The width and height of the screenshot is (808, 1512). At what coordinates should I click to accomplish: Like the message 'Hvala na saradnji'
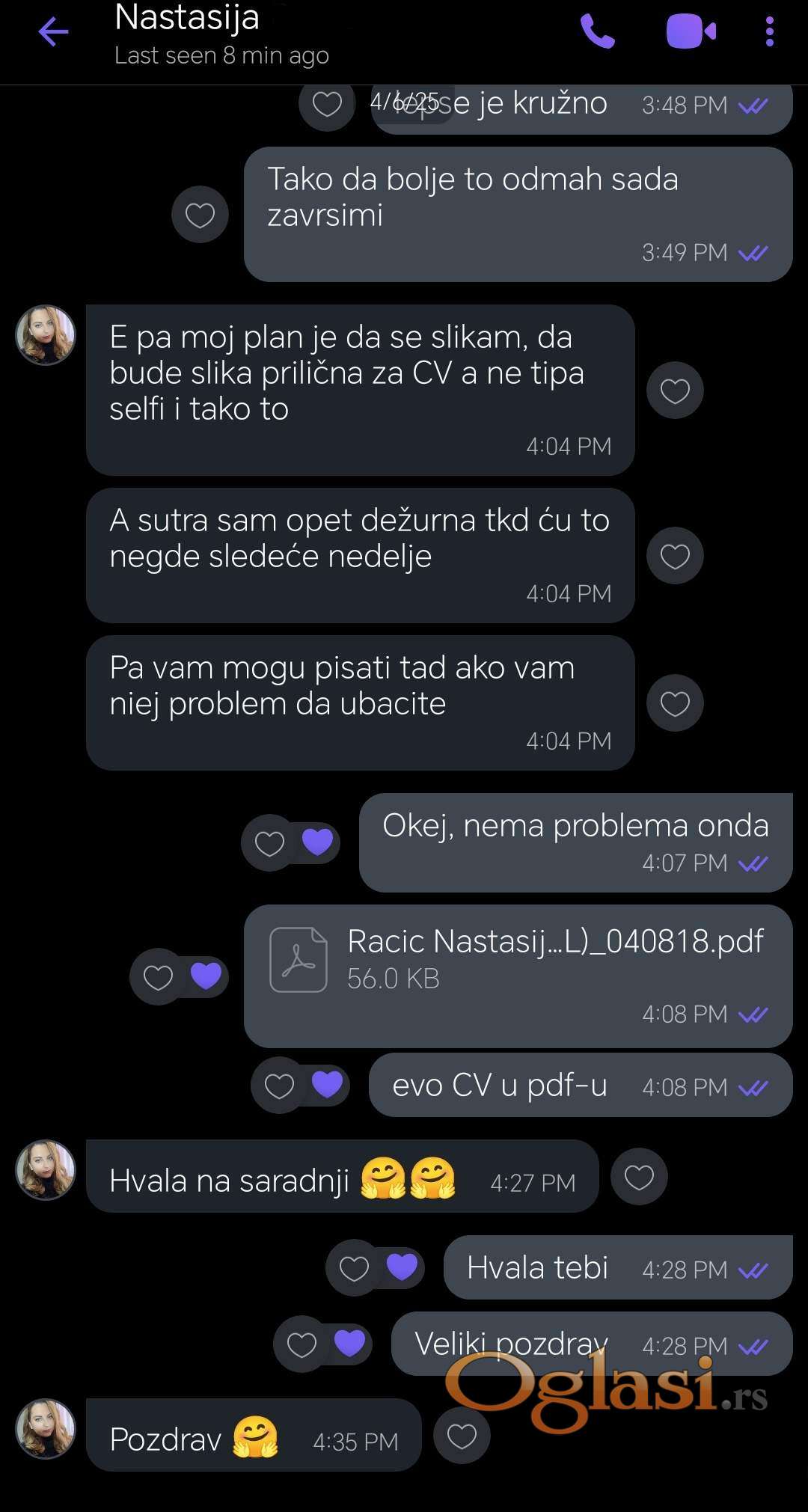(639, 1177)
